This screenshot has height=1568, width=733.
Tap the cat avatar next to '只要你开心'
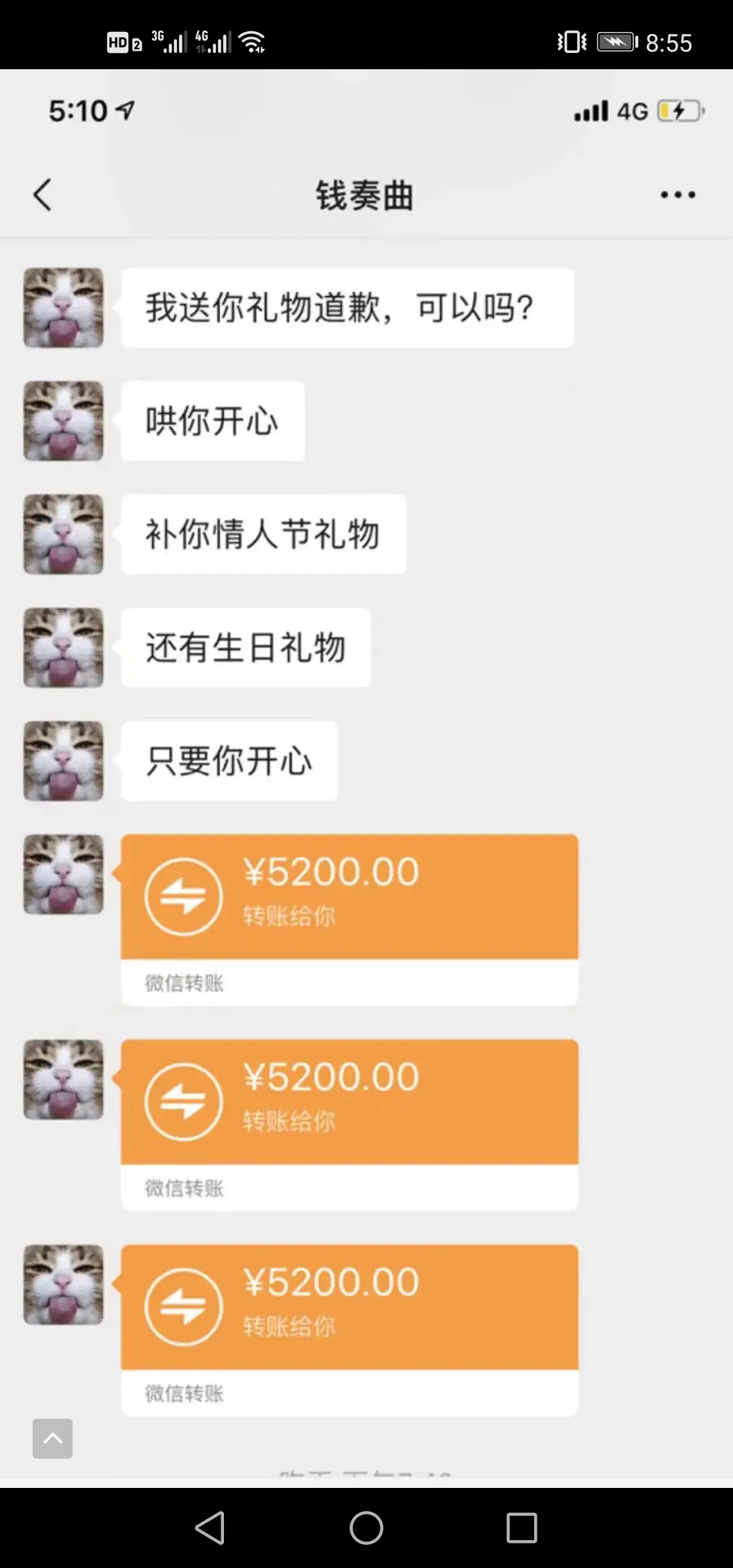click(x=62, y=760)
